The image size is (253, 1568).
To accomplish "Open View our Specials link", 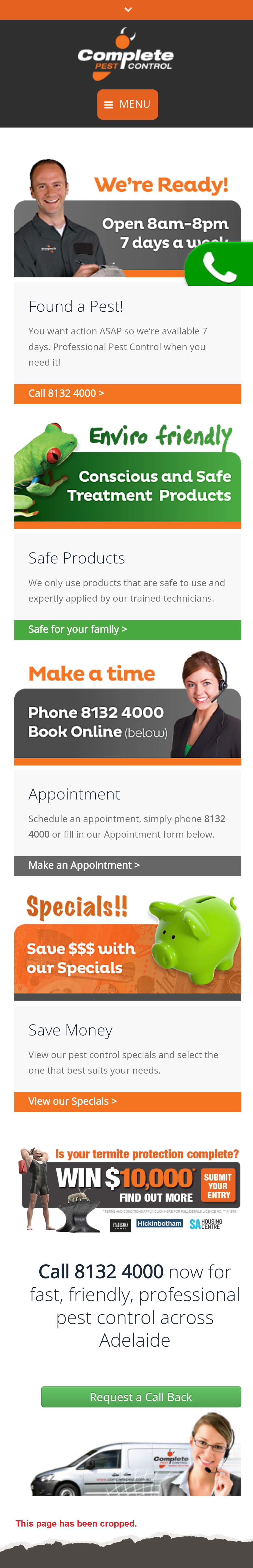I will 73,1101.
